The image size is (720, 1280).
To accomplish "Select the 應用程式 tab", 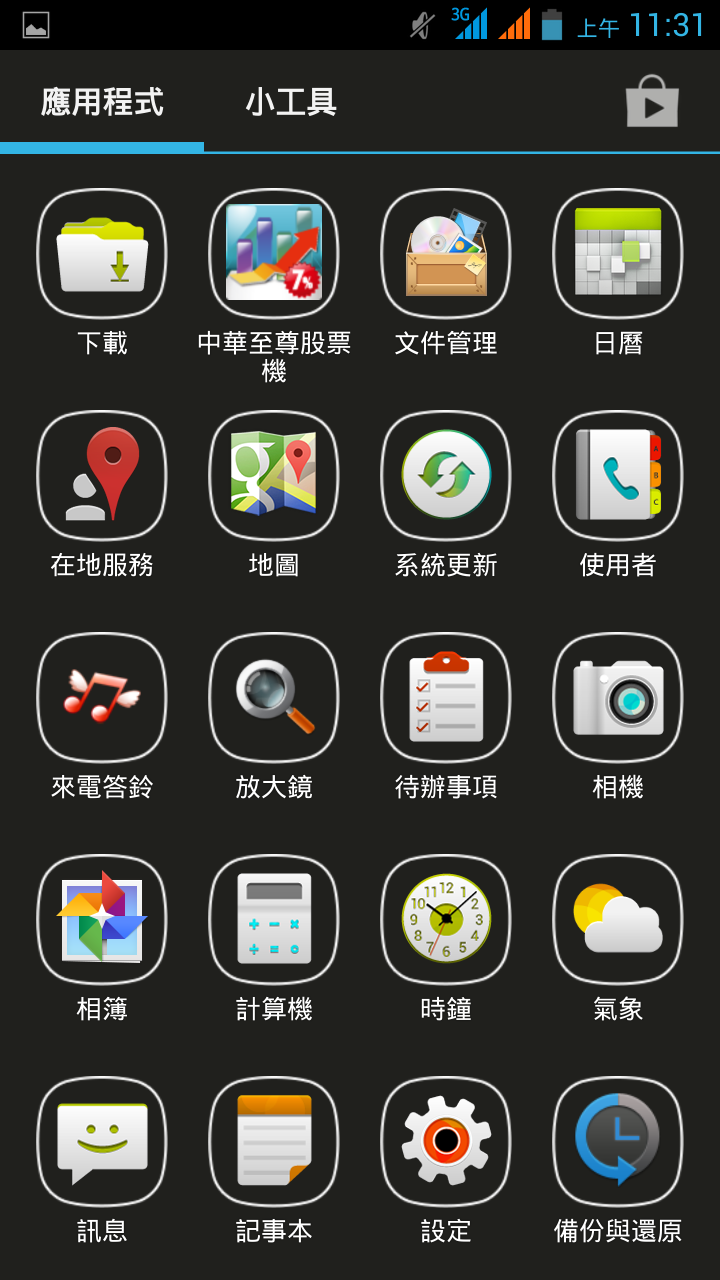I will (x=102, y=102).
